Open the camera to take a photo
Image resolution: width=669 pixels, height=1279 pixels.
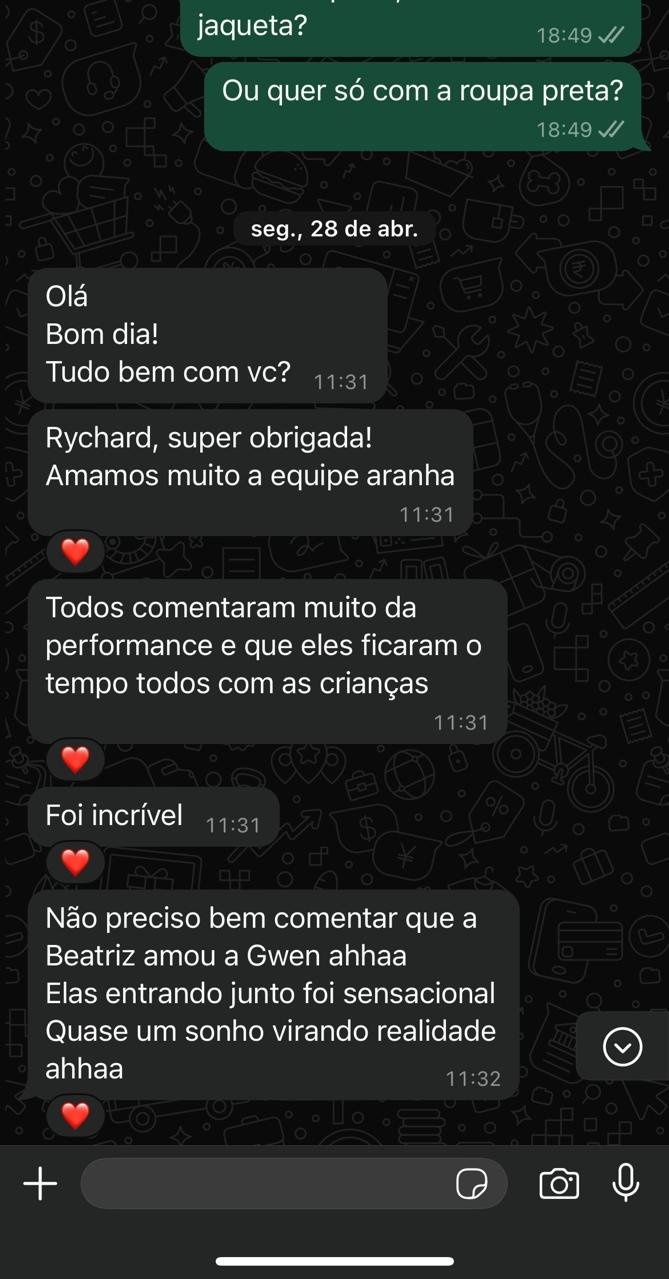pos(558,1184)
